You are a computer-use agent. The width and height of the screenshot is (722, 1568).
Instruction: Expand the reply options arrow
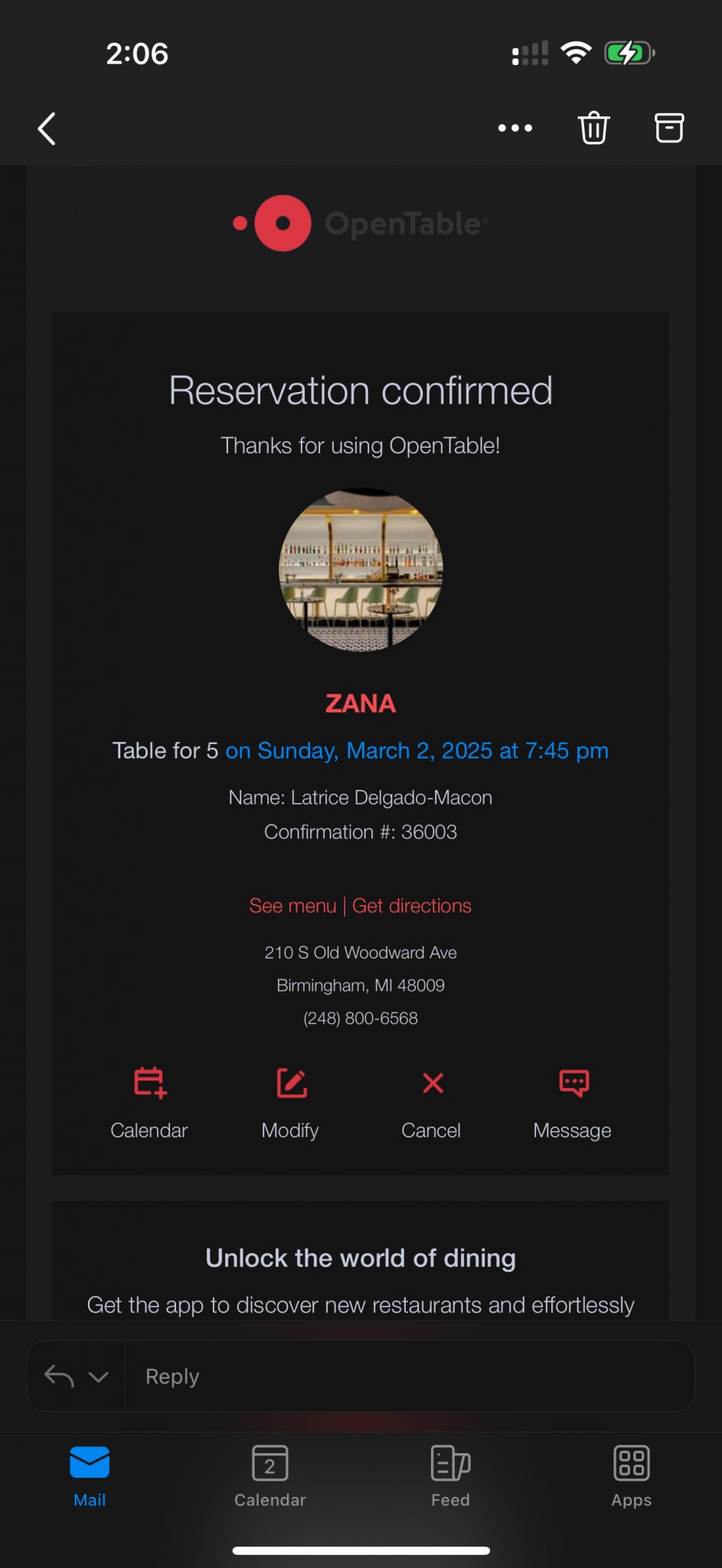(x=98, y=1377)
